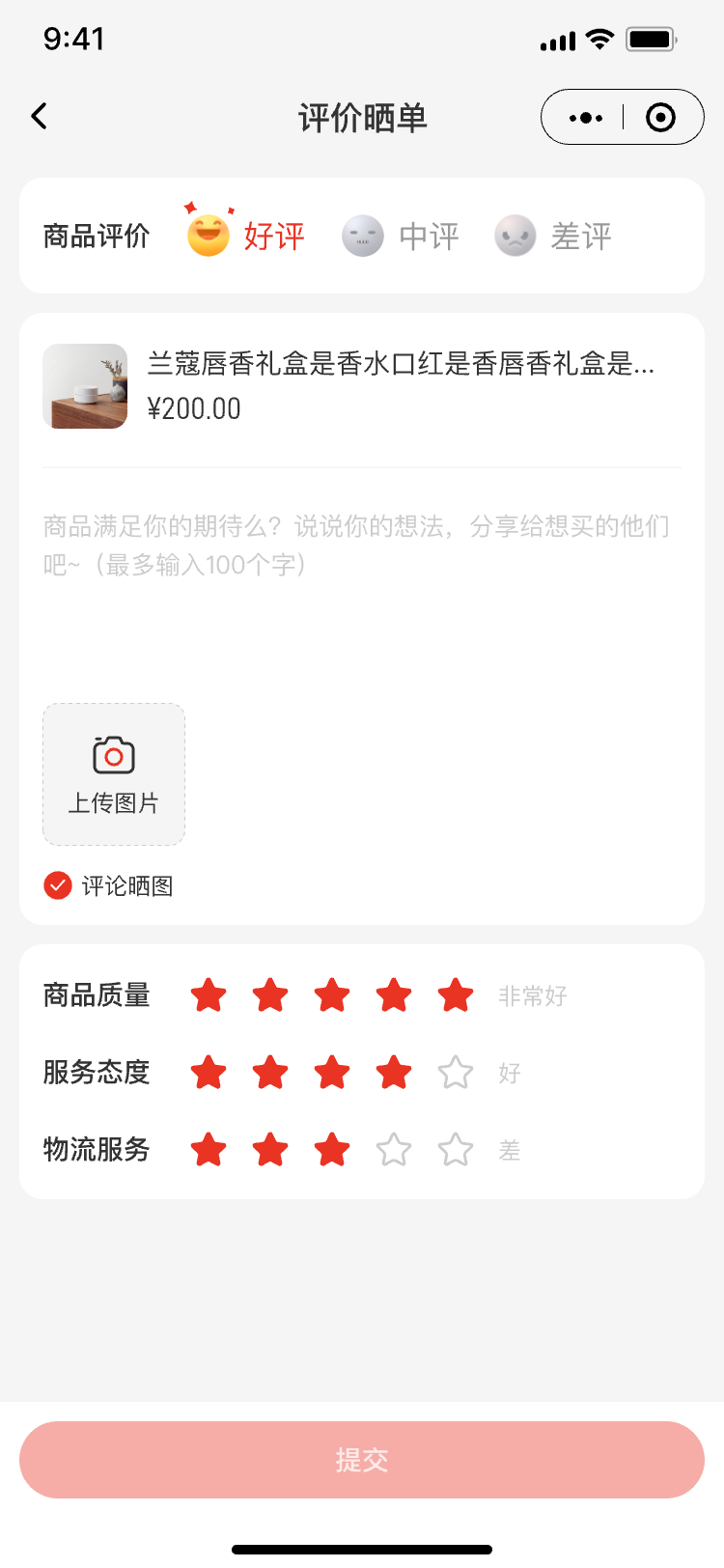This screenshot has height=1568, width=724.
Task: Close the mini program with the circle icon
Action: [x=660, y=118]
